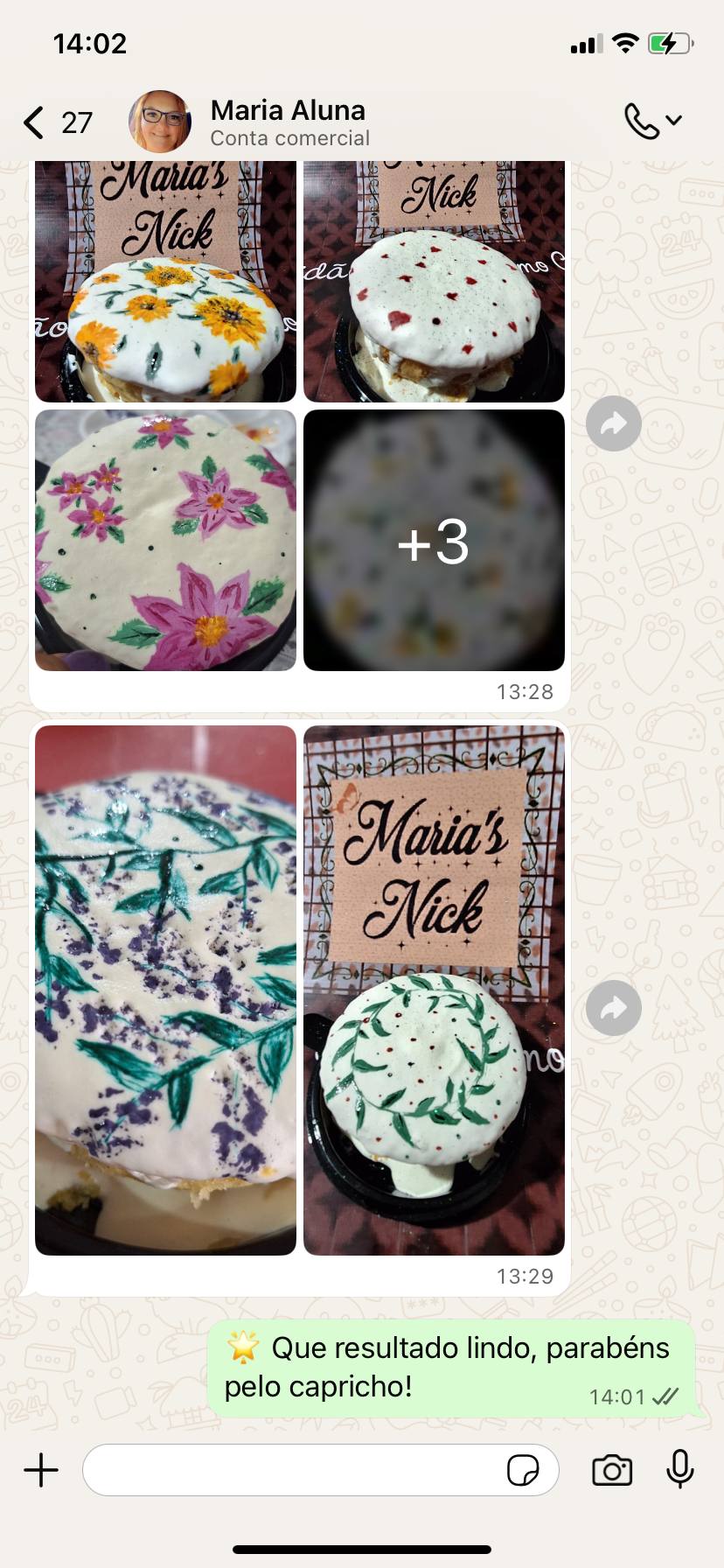Screen dimensions: 724x1568
Task: Tap the voice message microphone
Action: (x=680, y=1470)
